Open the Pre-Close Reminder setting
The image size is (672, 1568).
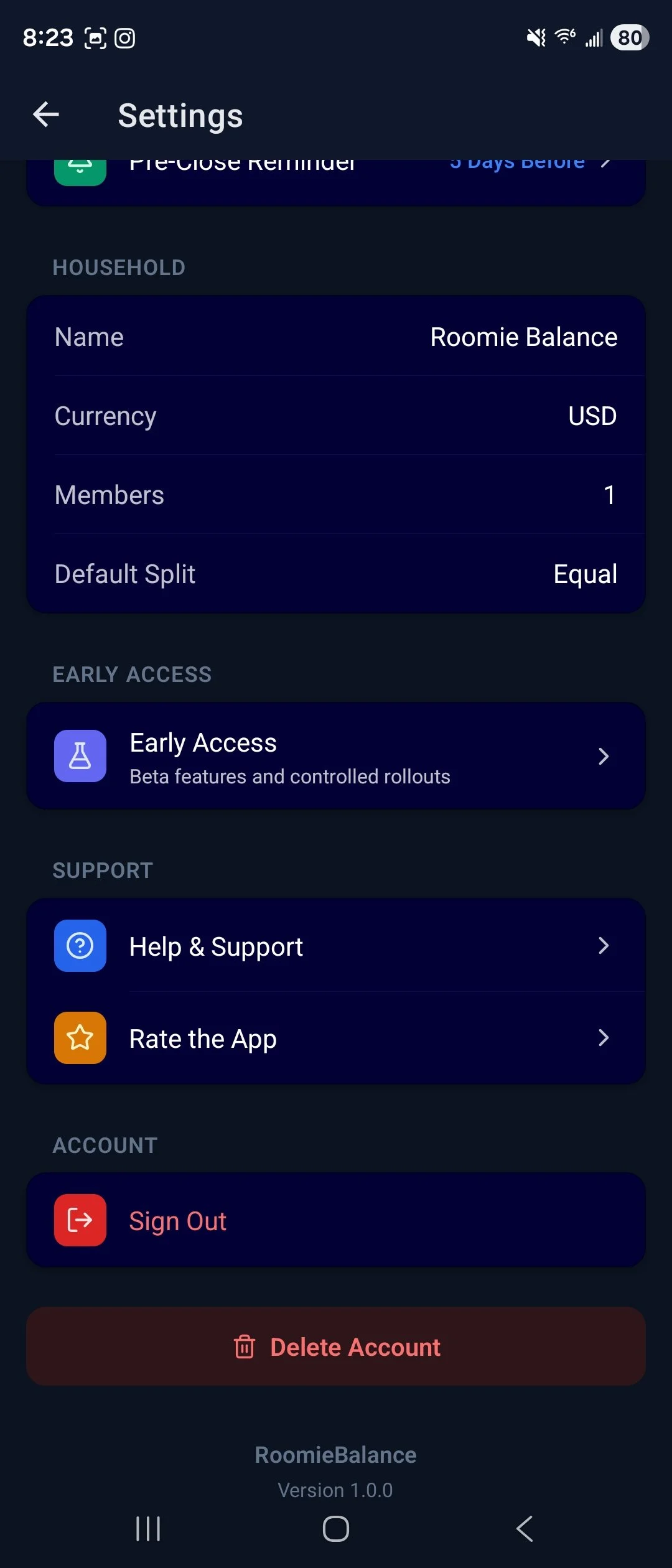click(x=336, y=179)
